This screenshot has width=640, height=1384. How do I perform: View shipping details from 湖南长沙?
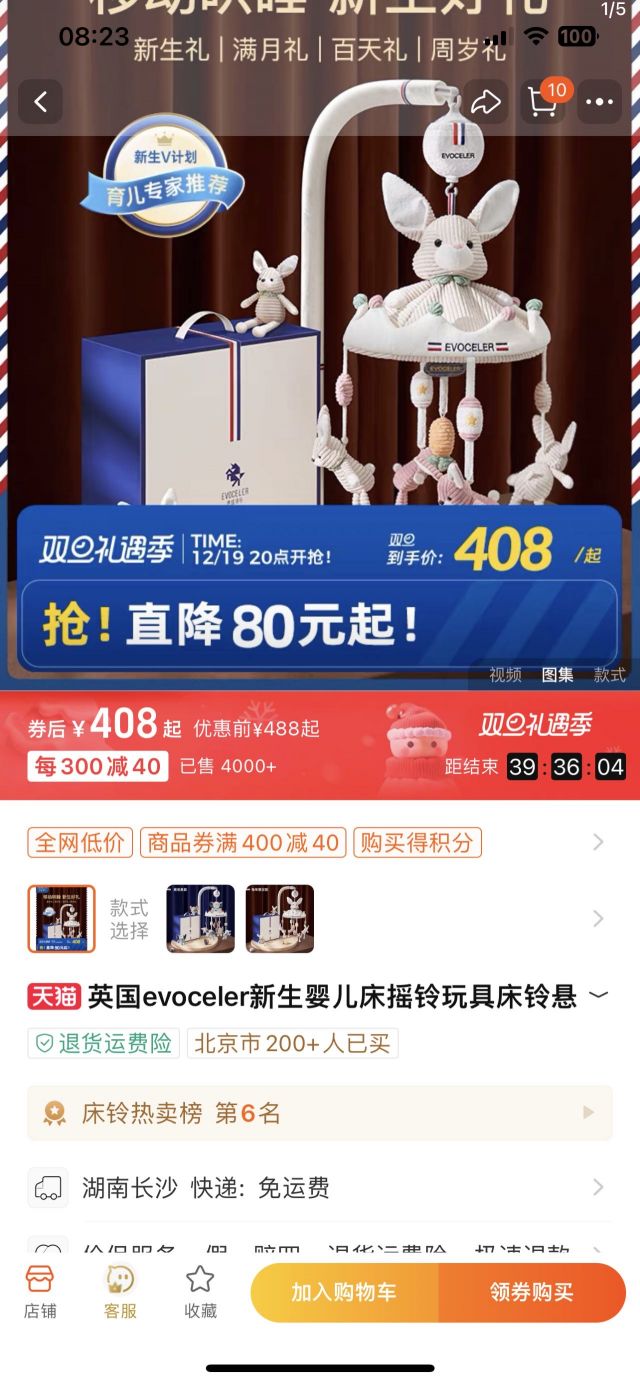point(319,1188)
